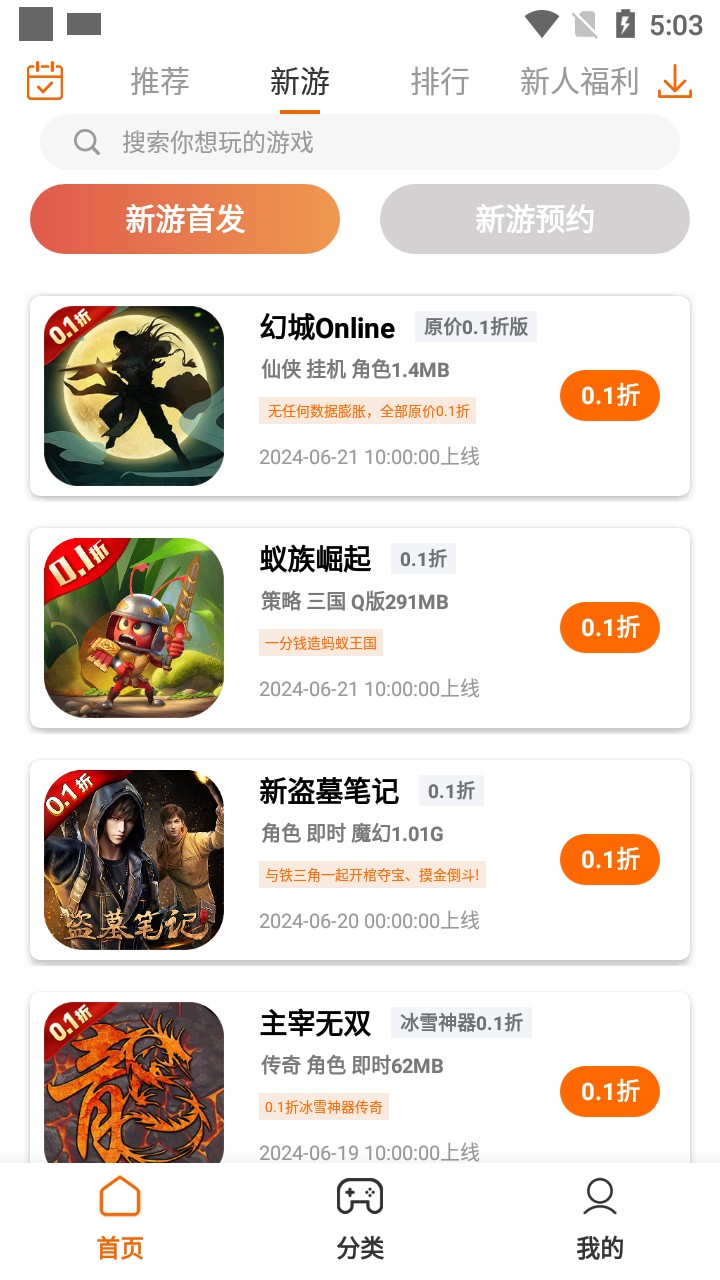Go to the 我的 bottom tab
Screen dimensions: 720x1280
click(600, 1220)
